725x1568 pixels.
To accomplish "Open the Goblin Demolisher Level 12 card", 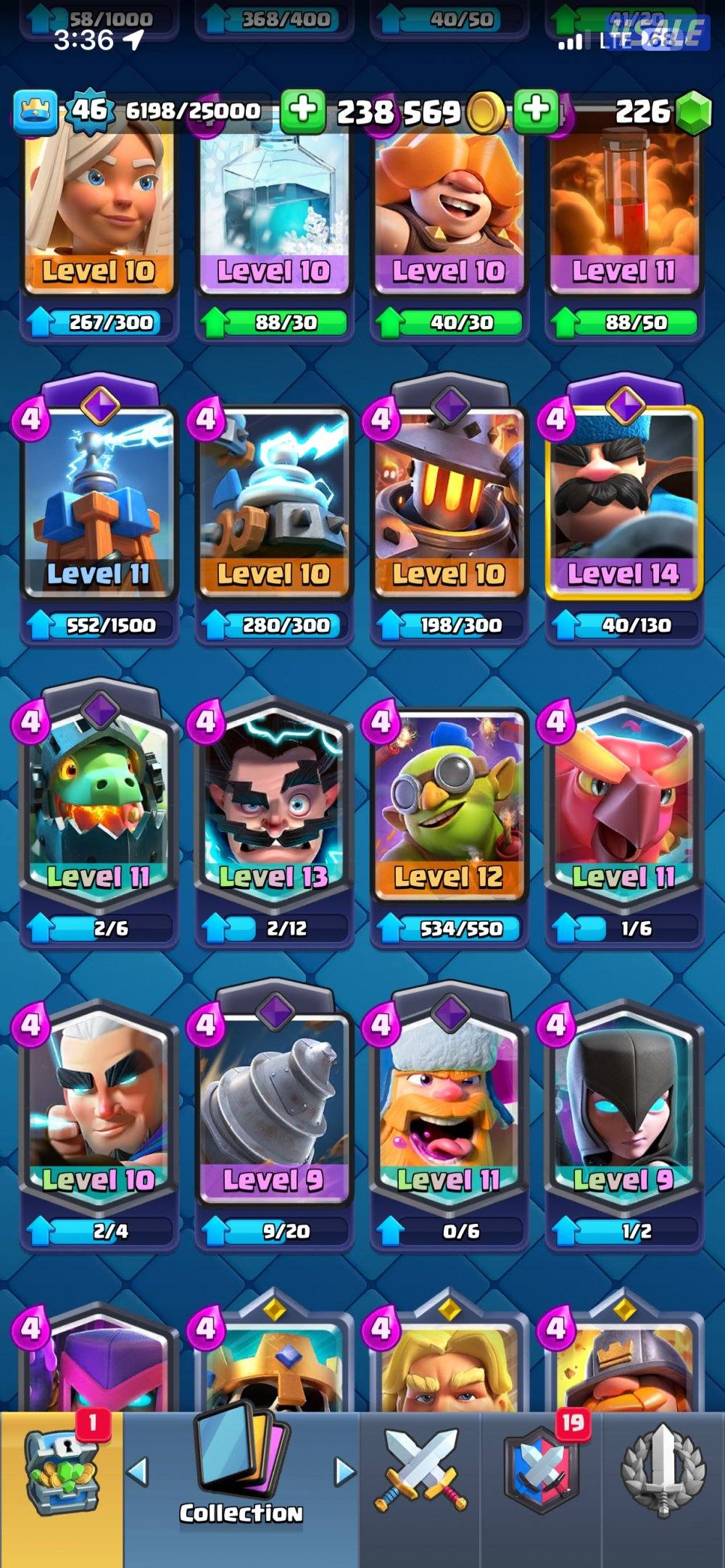I will [x=449, y=804].
